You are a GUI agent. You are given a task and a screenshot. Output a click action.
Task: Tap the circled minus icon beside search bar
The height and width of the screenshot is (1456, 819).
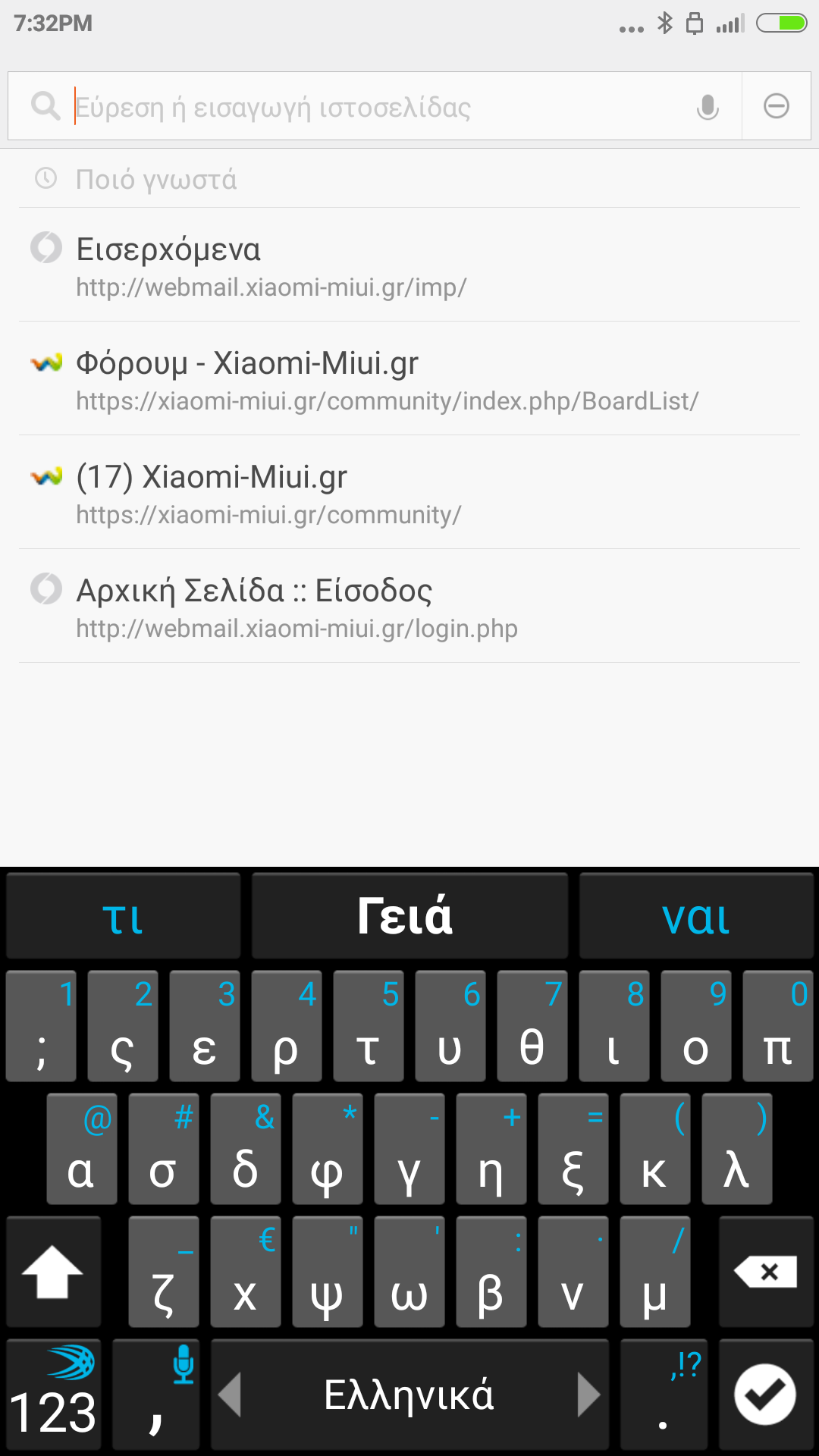tap(776, 106)
